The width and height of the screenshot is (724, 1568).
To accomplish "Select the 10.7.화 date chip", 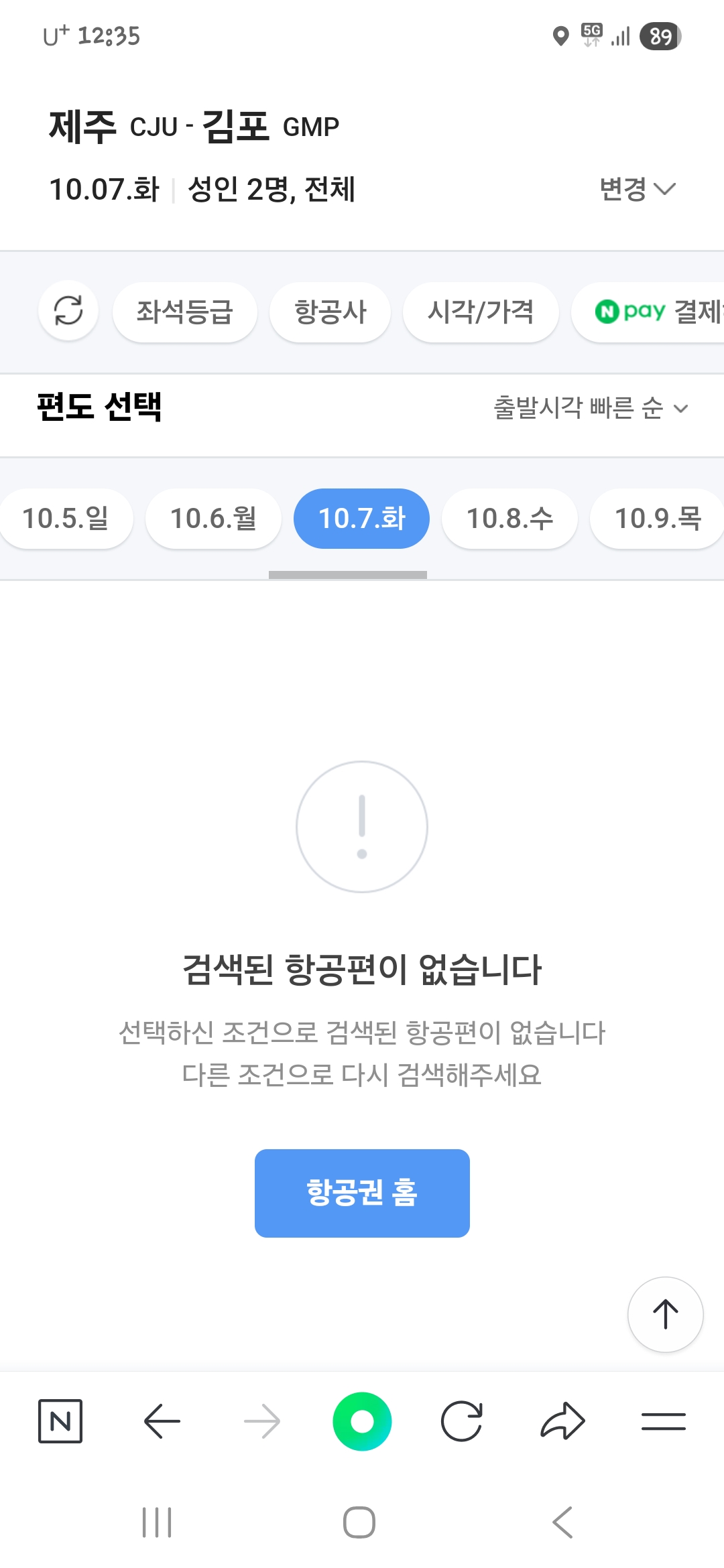I will coord(361,519).
